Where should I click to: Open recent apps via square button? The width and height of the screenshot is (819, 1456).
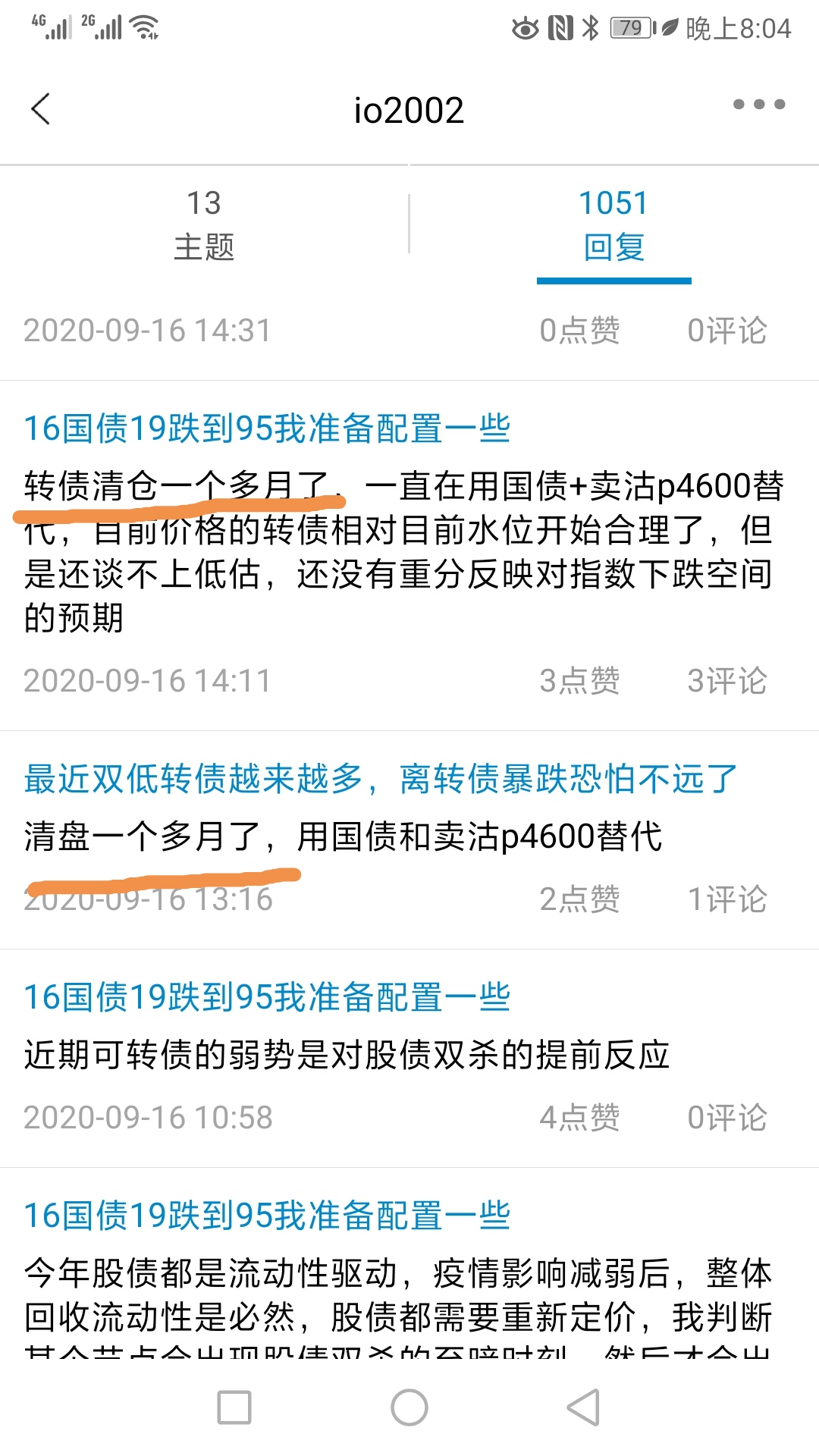[x=234, y=1407]
